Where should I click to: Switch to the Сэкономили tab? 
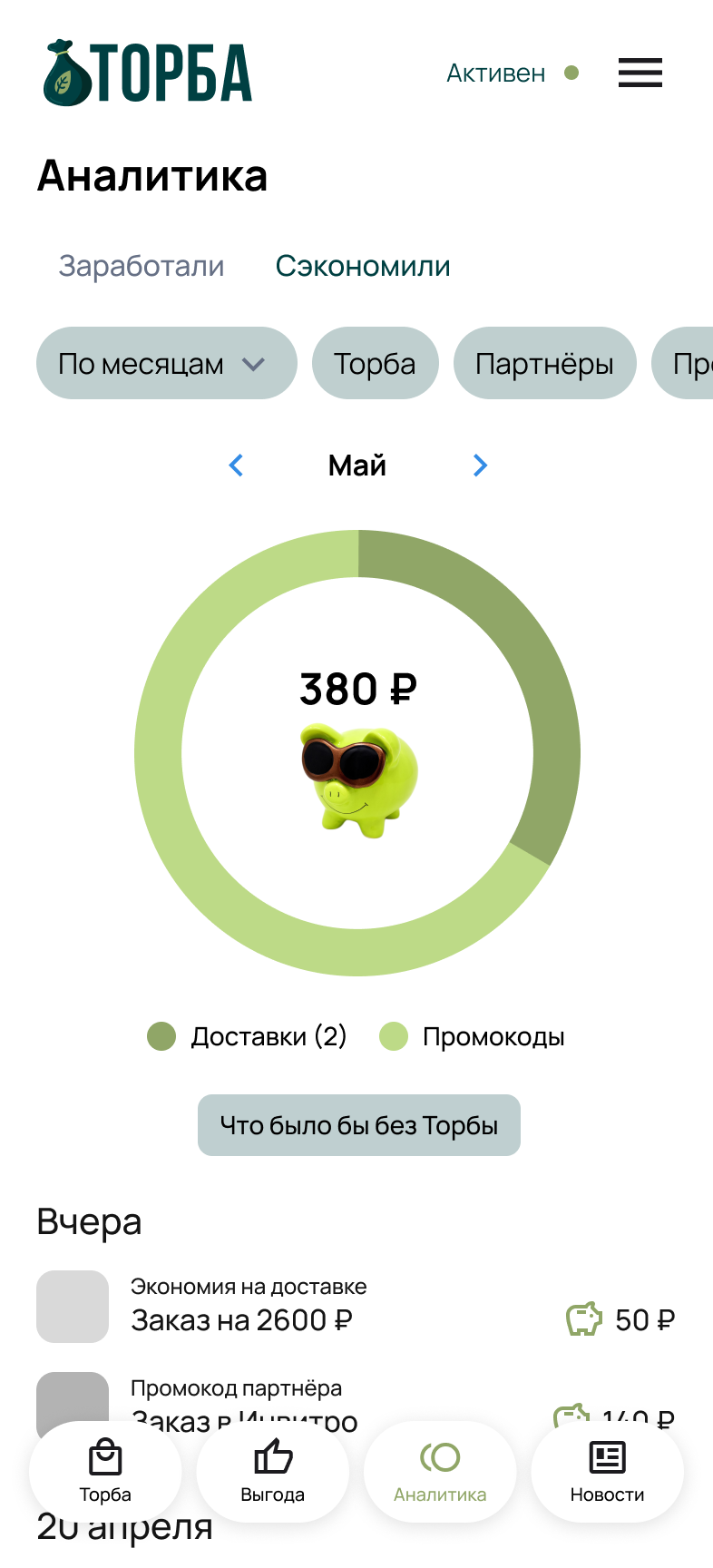tap(363, 266)
